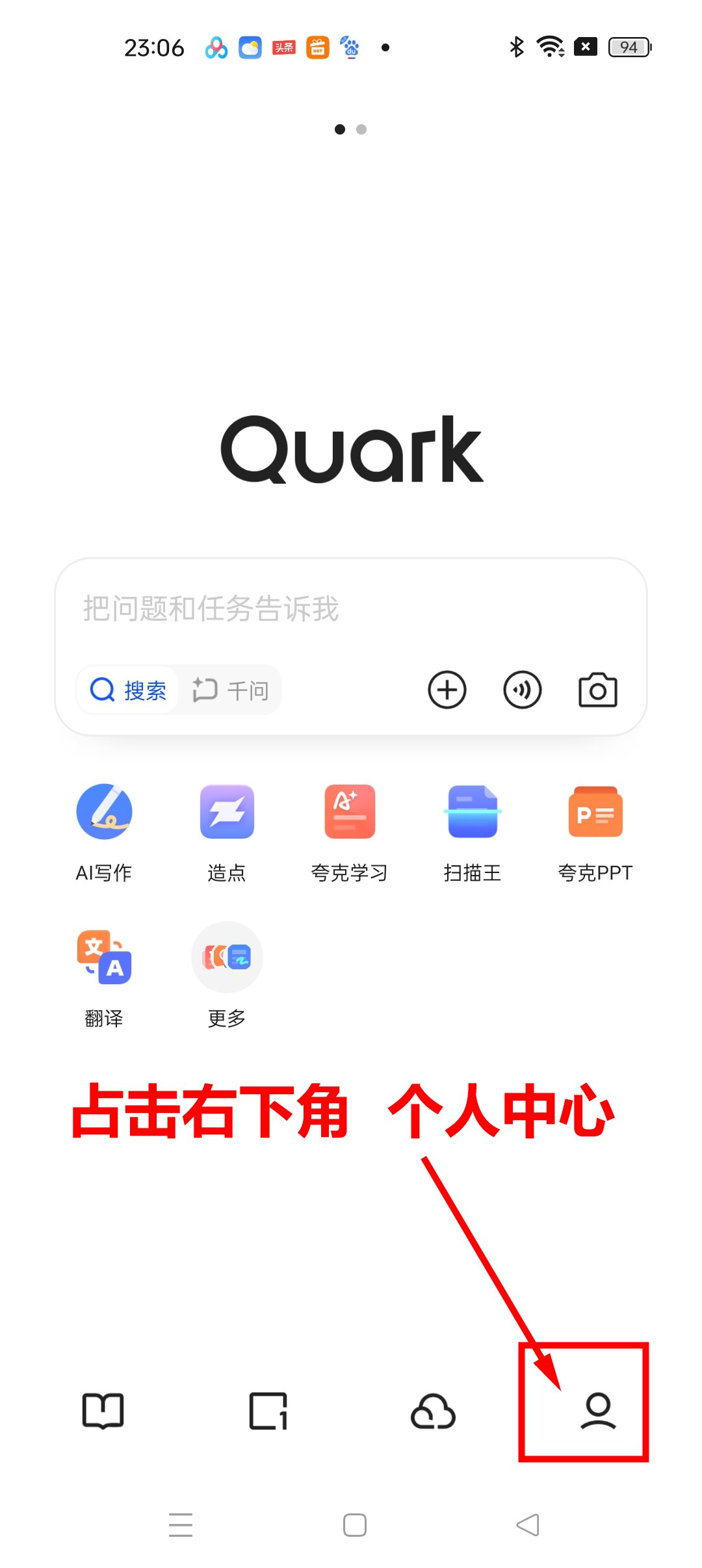702x1568 pixels.
Task: Open the tabs window manager
Action: [268, 1411]
